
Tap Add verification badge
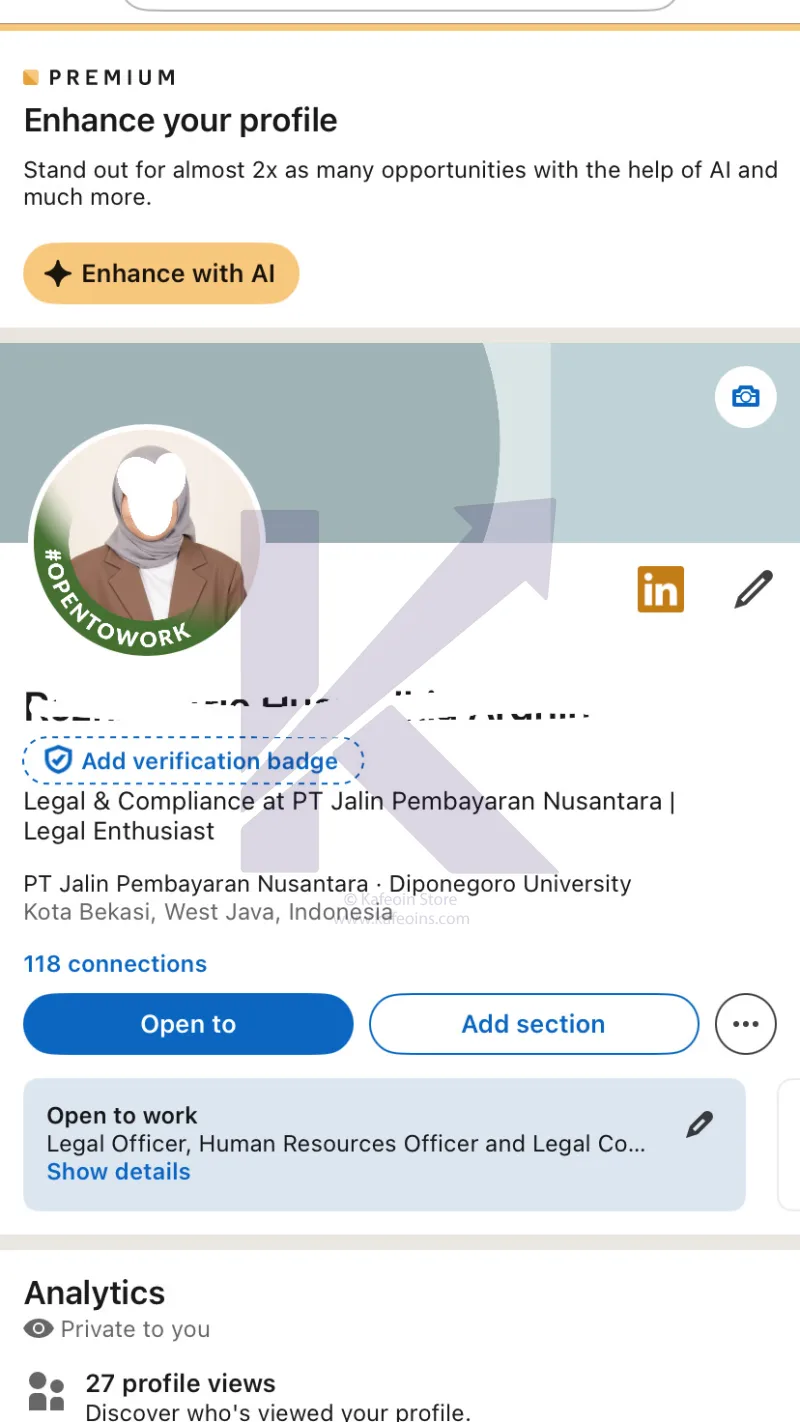click(193, 761)
